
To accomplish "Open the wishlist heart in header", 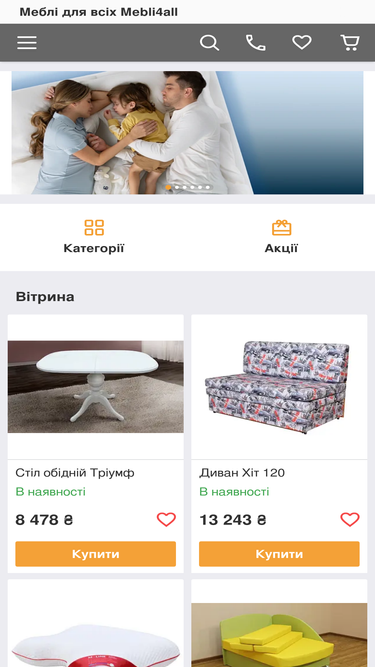I will tap(302, 43).
